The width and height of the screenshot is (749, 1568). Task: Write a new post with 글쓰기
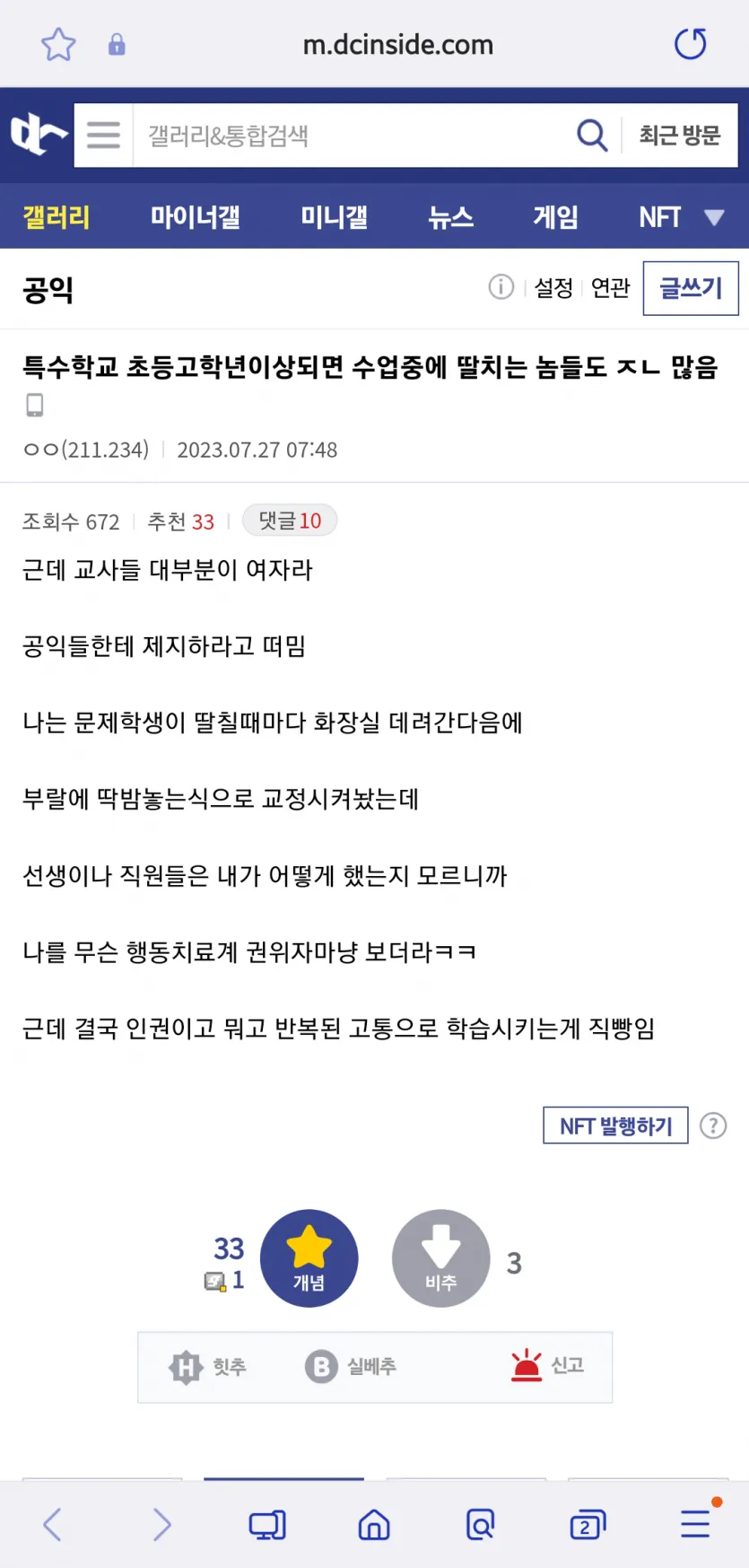click(690, 288)
